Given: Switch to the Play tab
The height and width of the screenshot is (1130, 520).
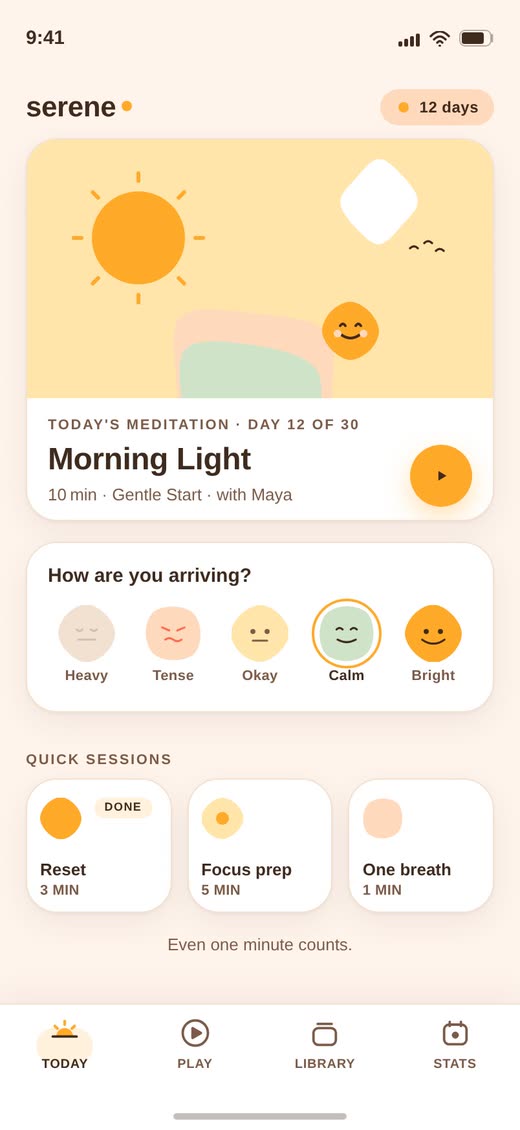Looking at the screenshot, I should point(194,1044).
